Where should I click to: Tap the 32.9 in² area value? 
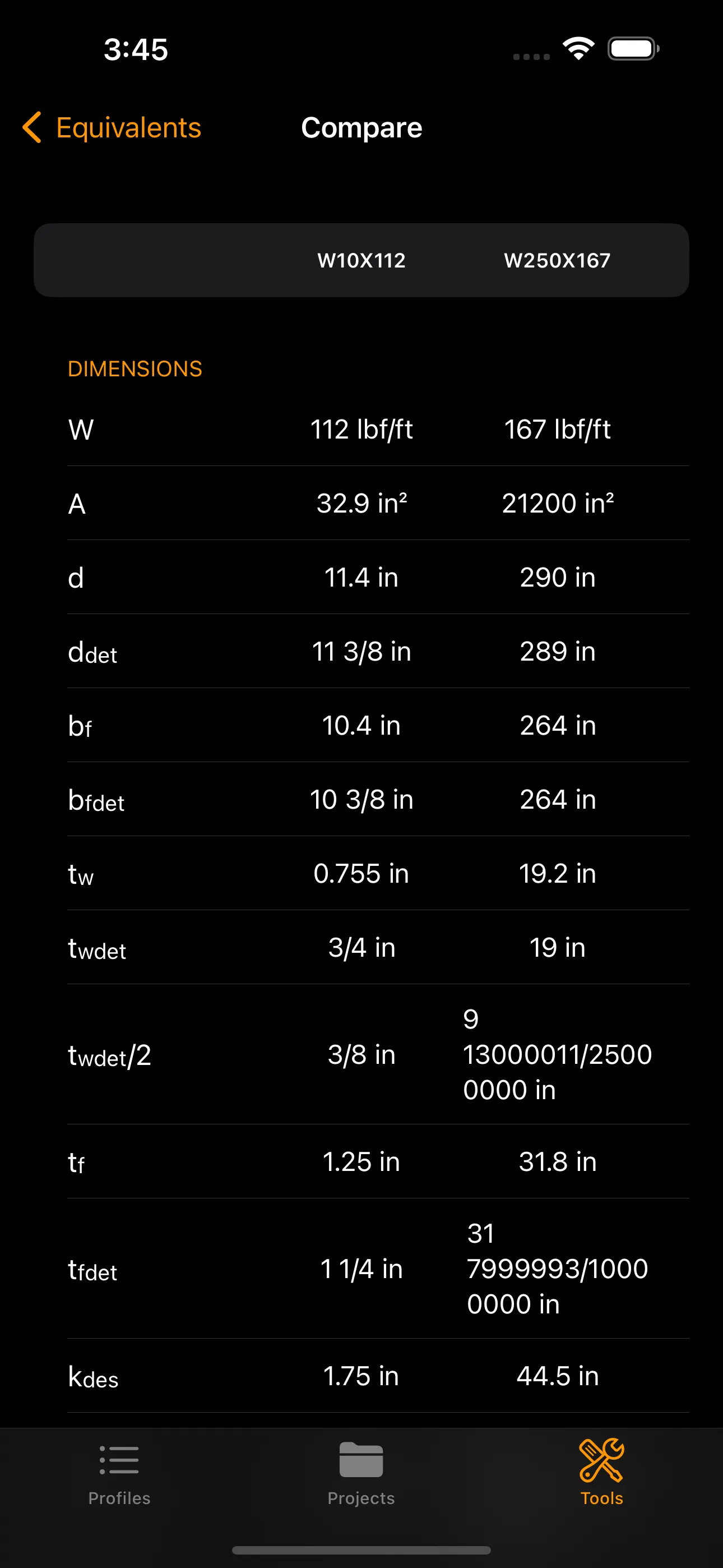tap(362, 503)
